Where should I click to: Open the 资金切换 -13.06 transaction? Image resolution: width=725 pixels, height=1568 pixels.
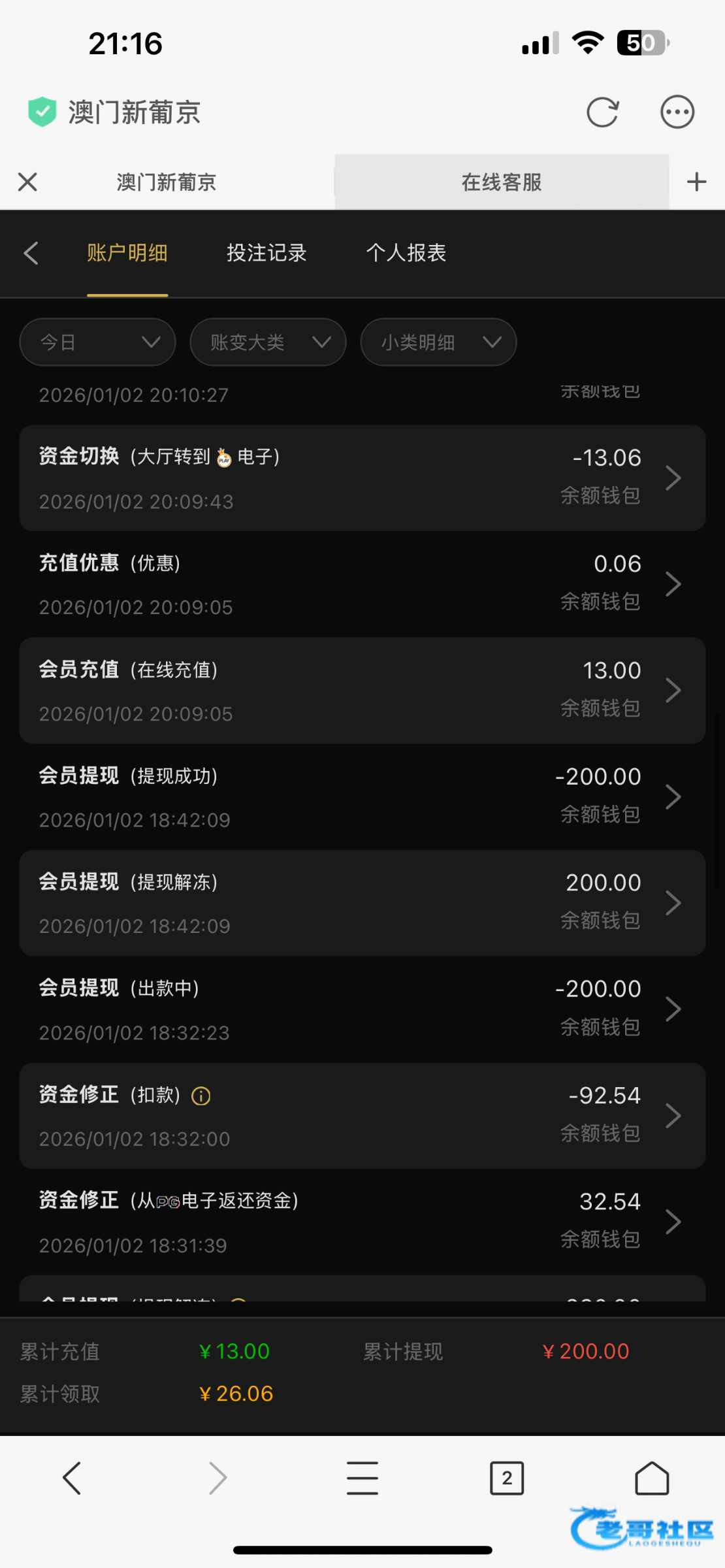(362, 478)
